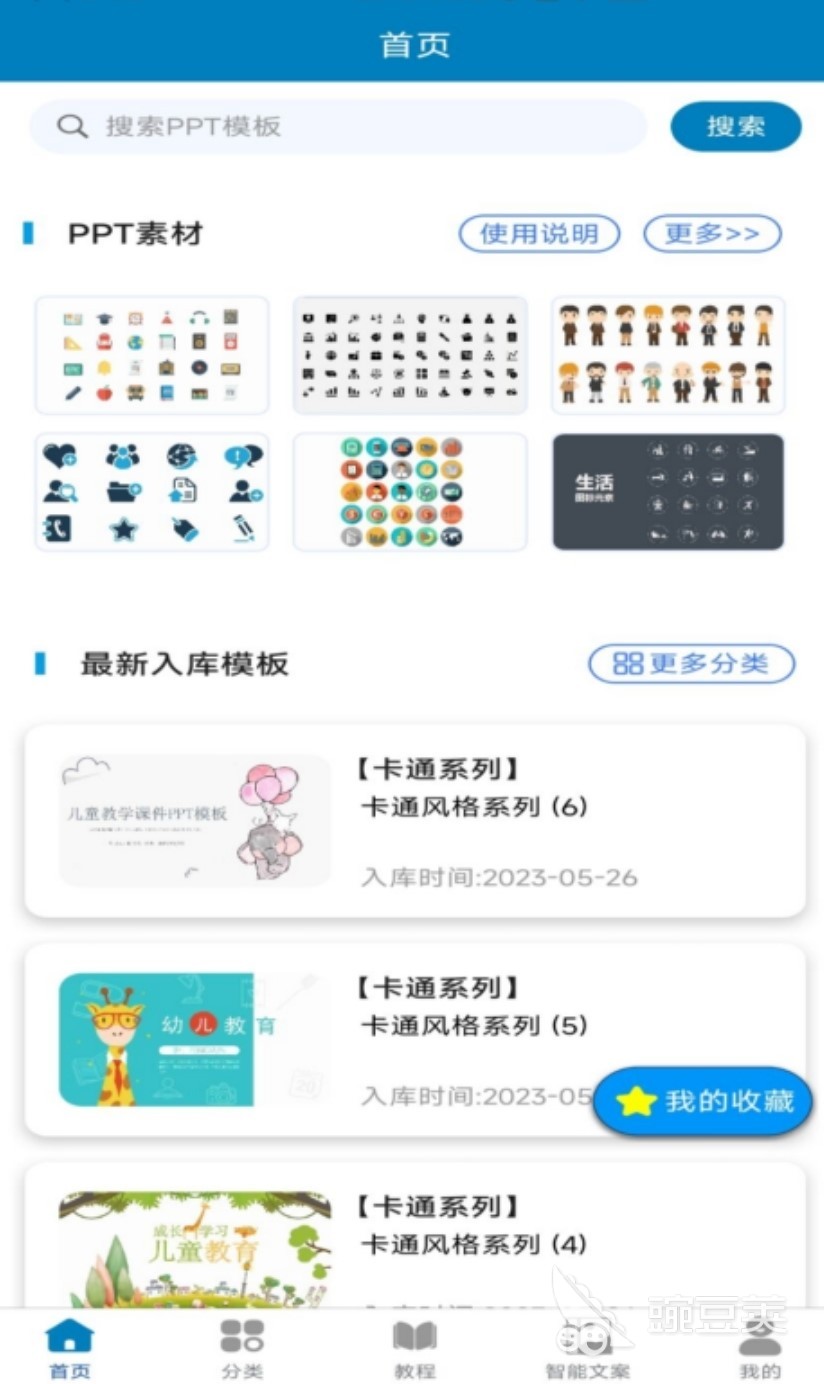Viewport: 824px width, 1384px height.
Task: Open the 卡通风格系列 (4) template card
Action: 415,1240
